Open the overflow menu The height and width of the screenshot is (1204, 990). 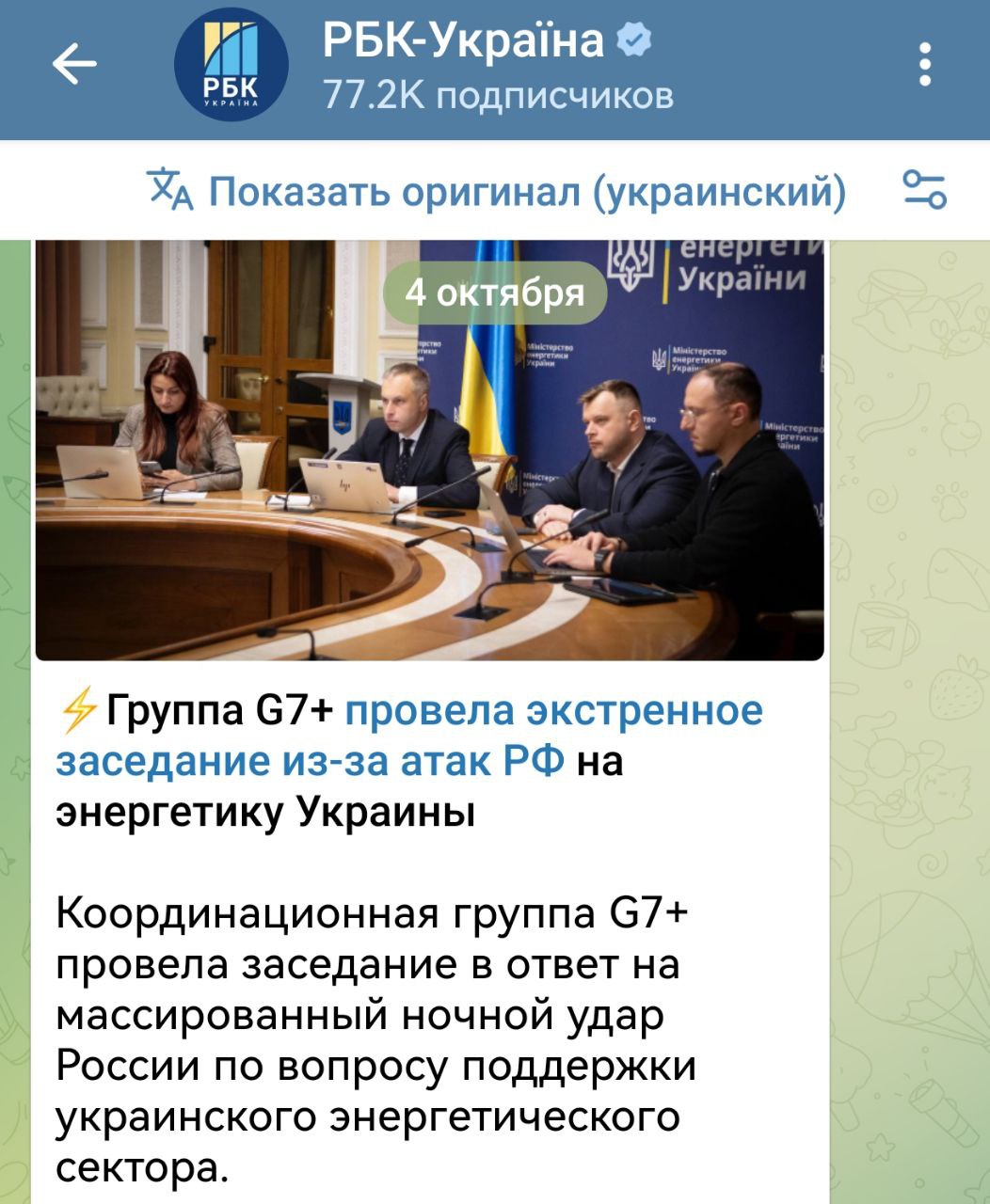tap(925, 66)
